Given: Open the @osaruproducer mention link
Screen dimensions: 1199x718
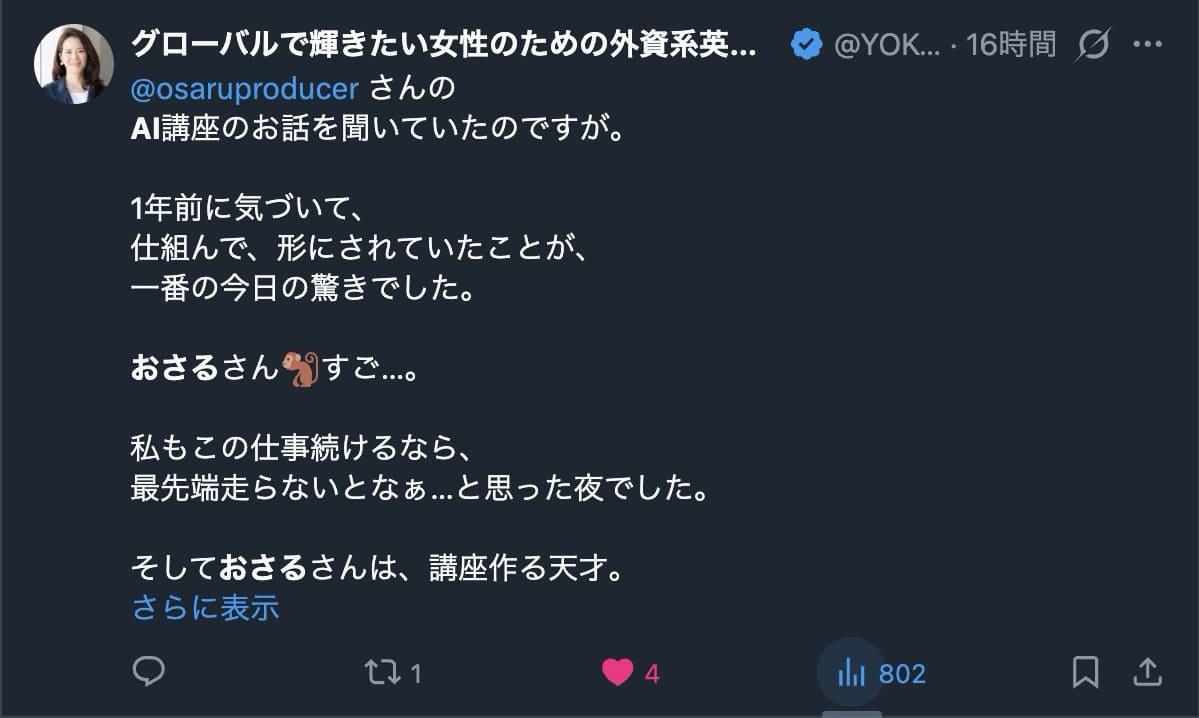Looking at the screenshot, I should point(244,88).
